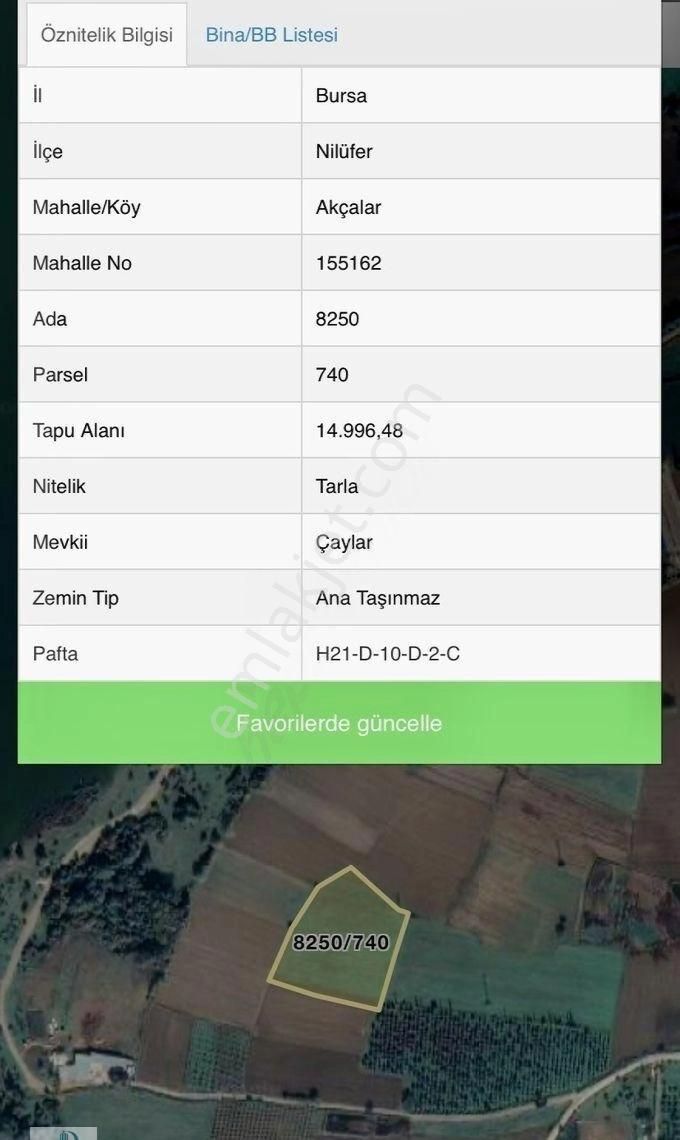Viewport: 680px width, 1140px height.
Task: Tap the Favorilerde güncelle button
Action: click(339, 723)
